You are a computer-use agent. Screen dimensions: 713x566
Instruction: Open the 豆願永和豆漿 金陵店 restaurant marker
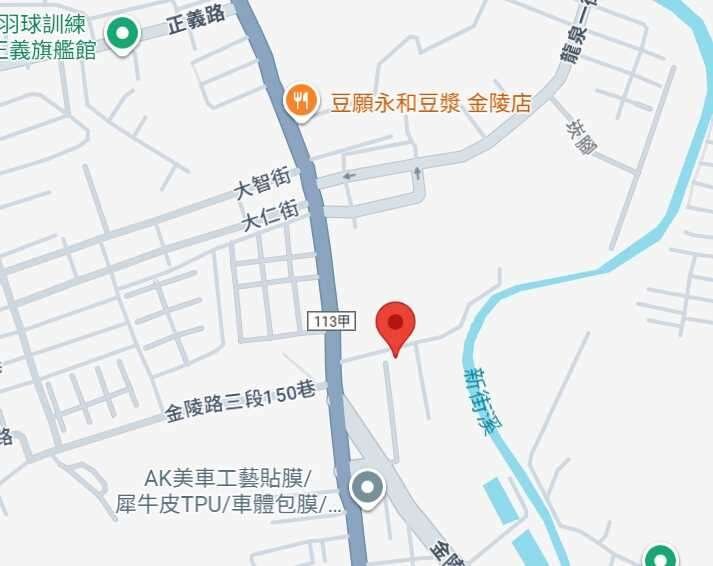coord(301,100)
